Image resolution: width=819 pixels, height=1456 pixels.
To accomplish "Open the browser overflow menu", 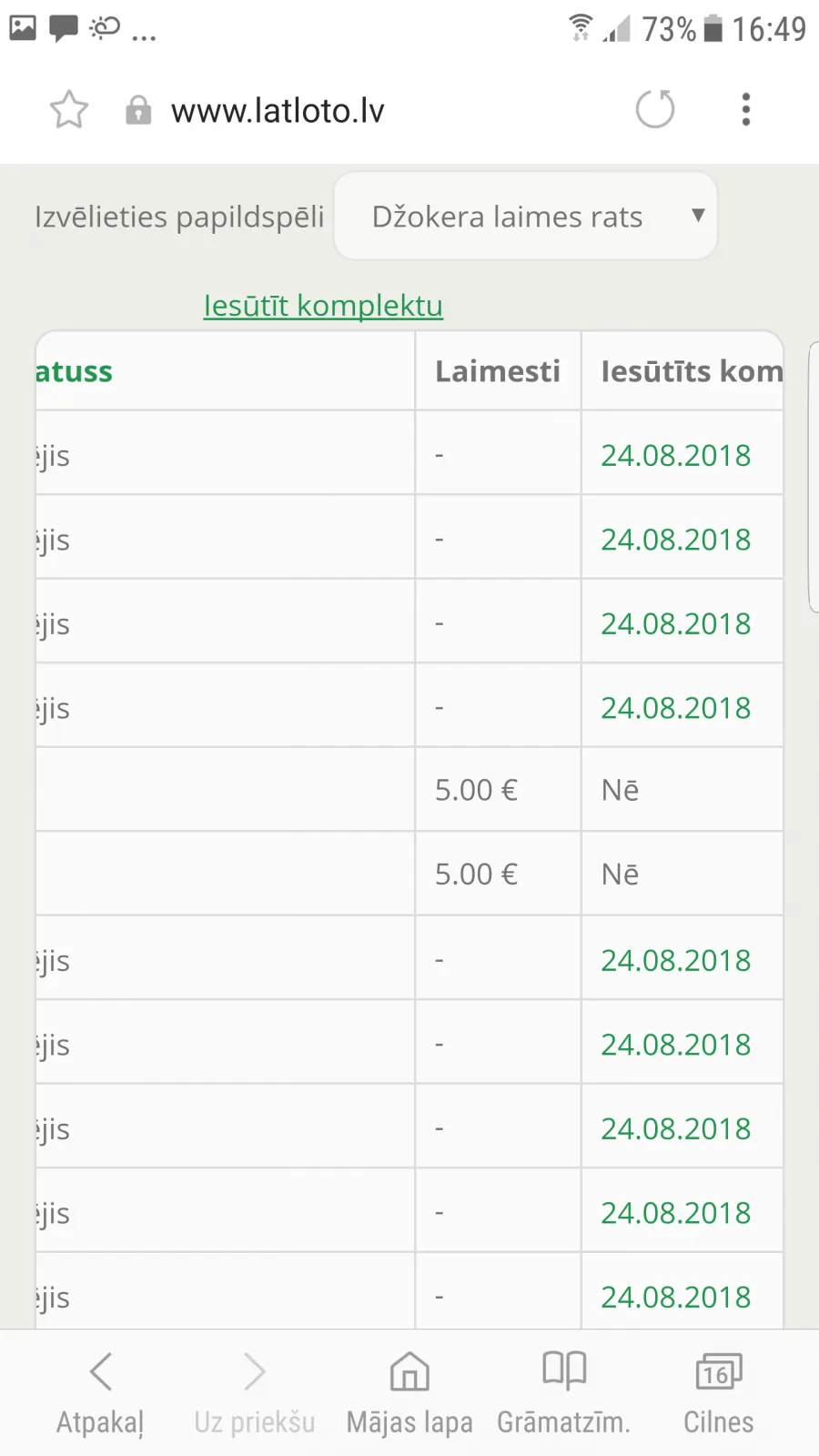I will [x=746, y=110].
